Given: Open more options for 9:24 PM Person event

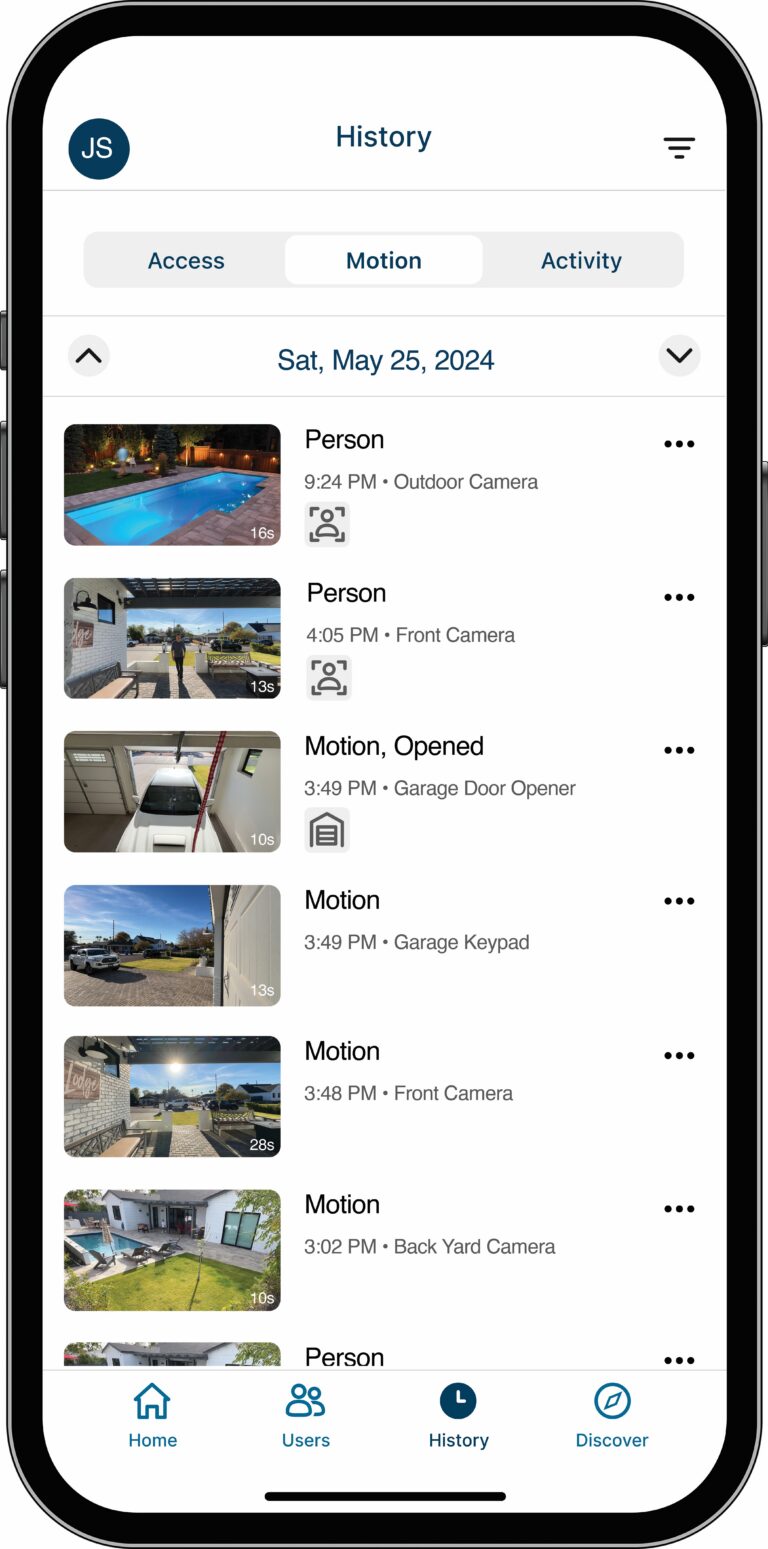Looking at the screenshot, I should (x=679, y=444).
